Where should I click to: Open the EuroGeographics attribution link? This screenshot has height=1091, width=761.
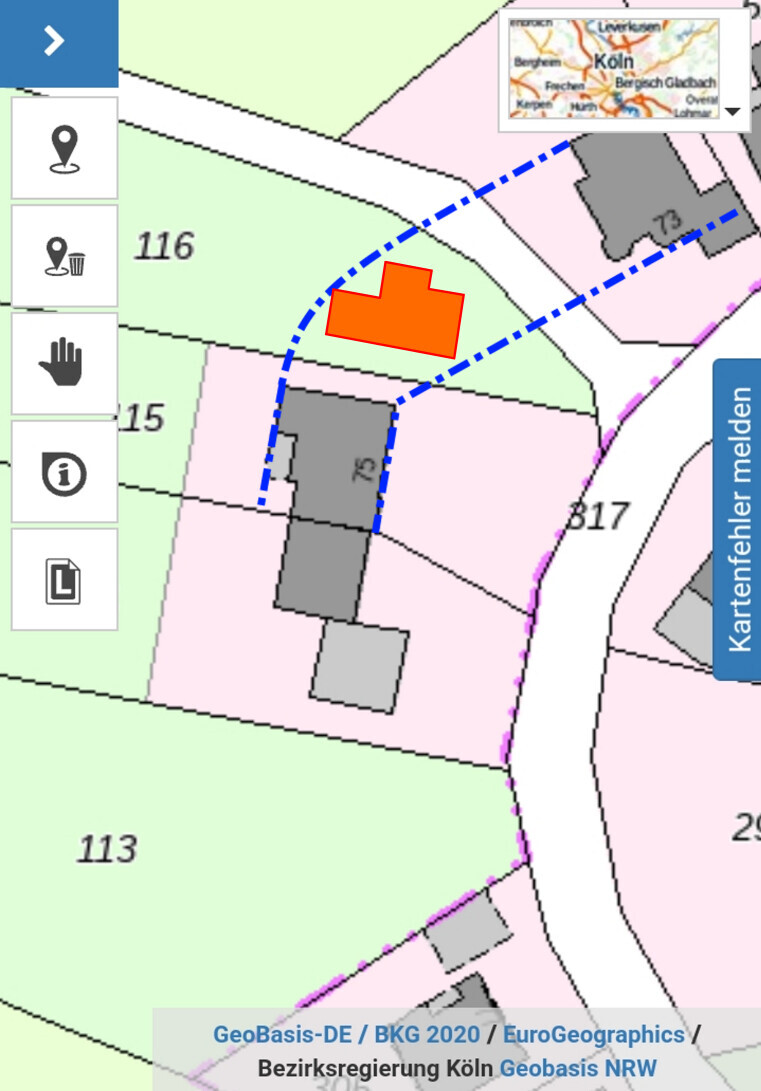[593, 1035]
